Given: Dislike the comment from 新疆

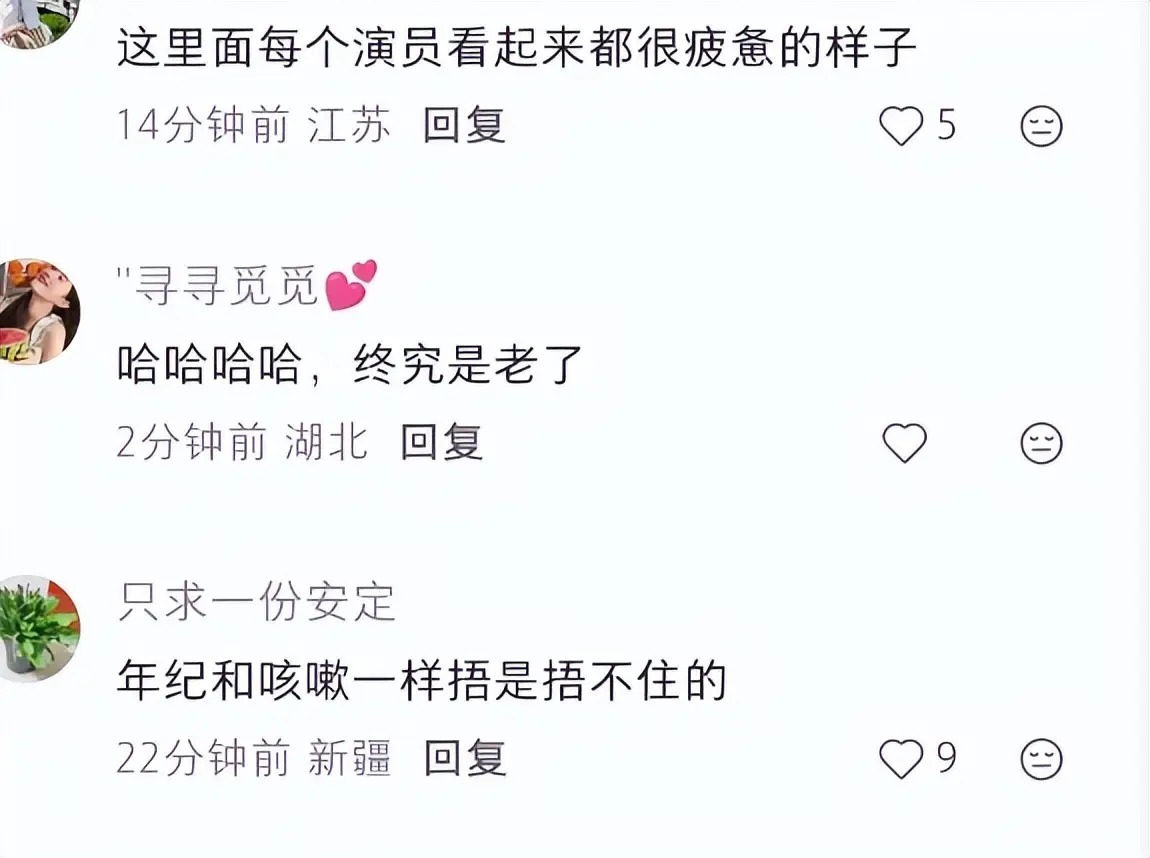Looking at the screenshot, I should tap(1041, 761).
